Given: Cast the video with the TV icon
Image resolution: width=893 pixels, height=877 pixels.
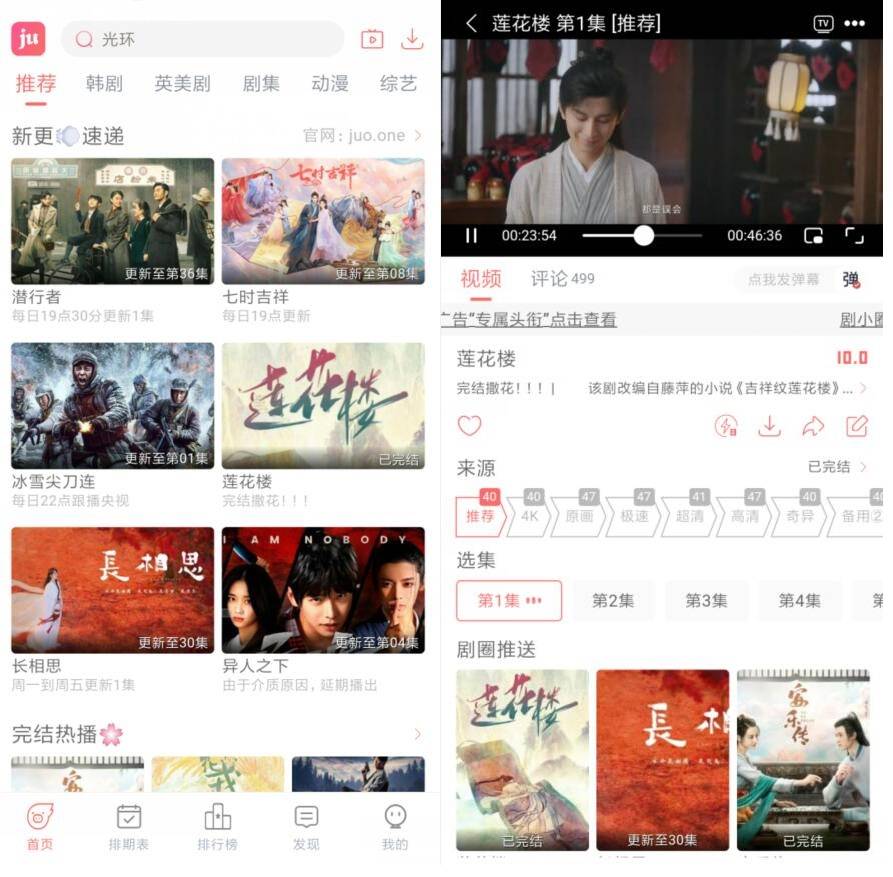Looking at the screenshot, I should pyautogui.click(x=823, y=23).
